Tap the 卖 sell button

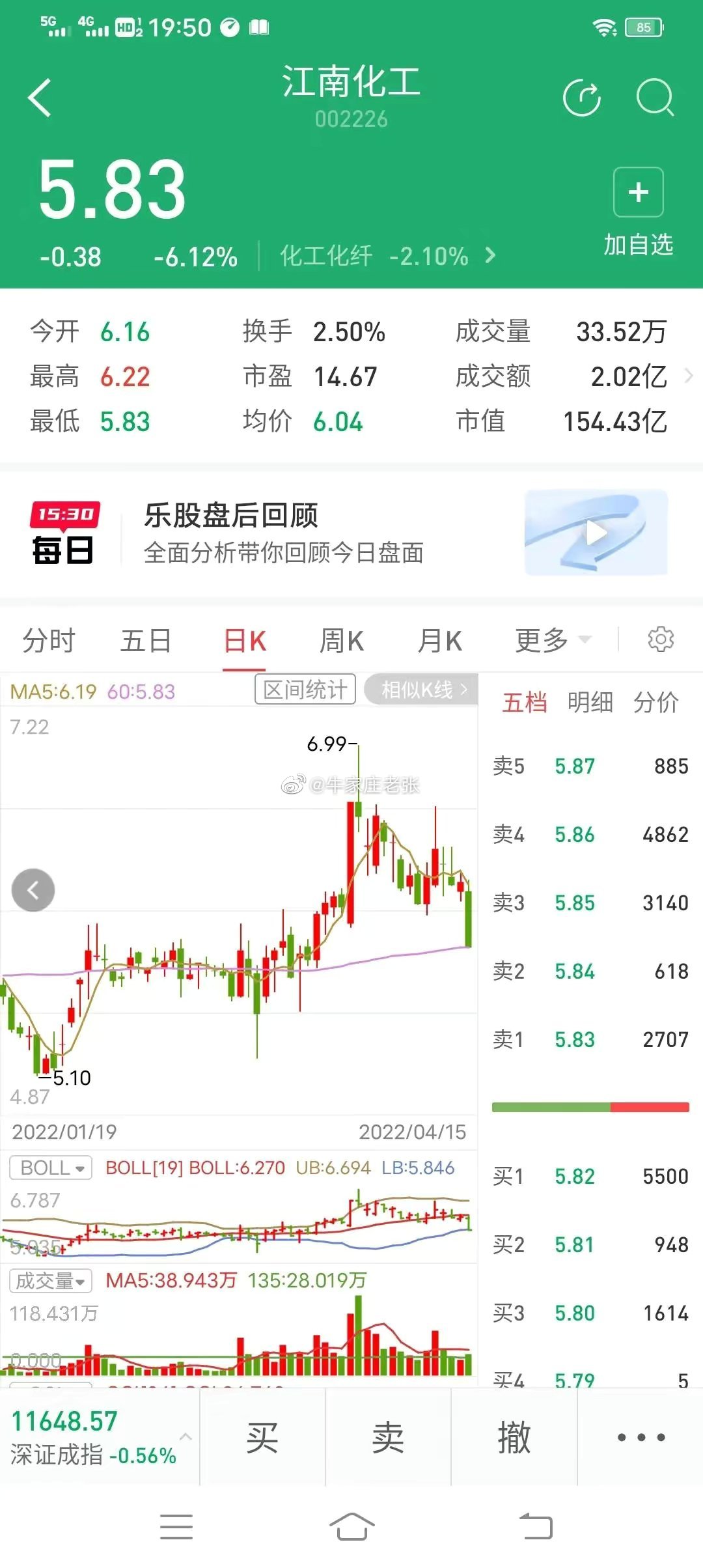click(388, 1436)
